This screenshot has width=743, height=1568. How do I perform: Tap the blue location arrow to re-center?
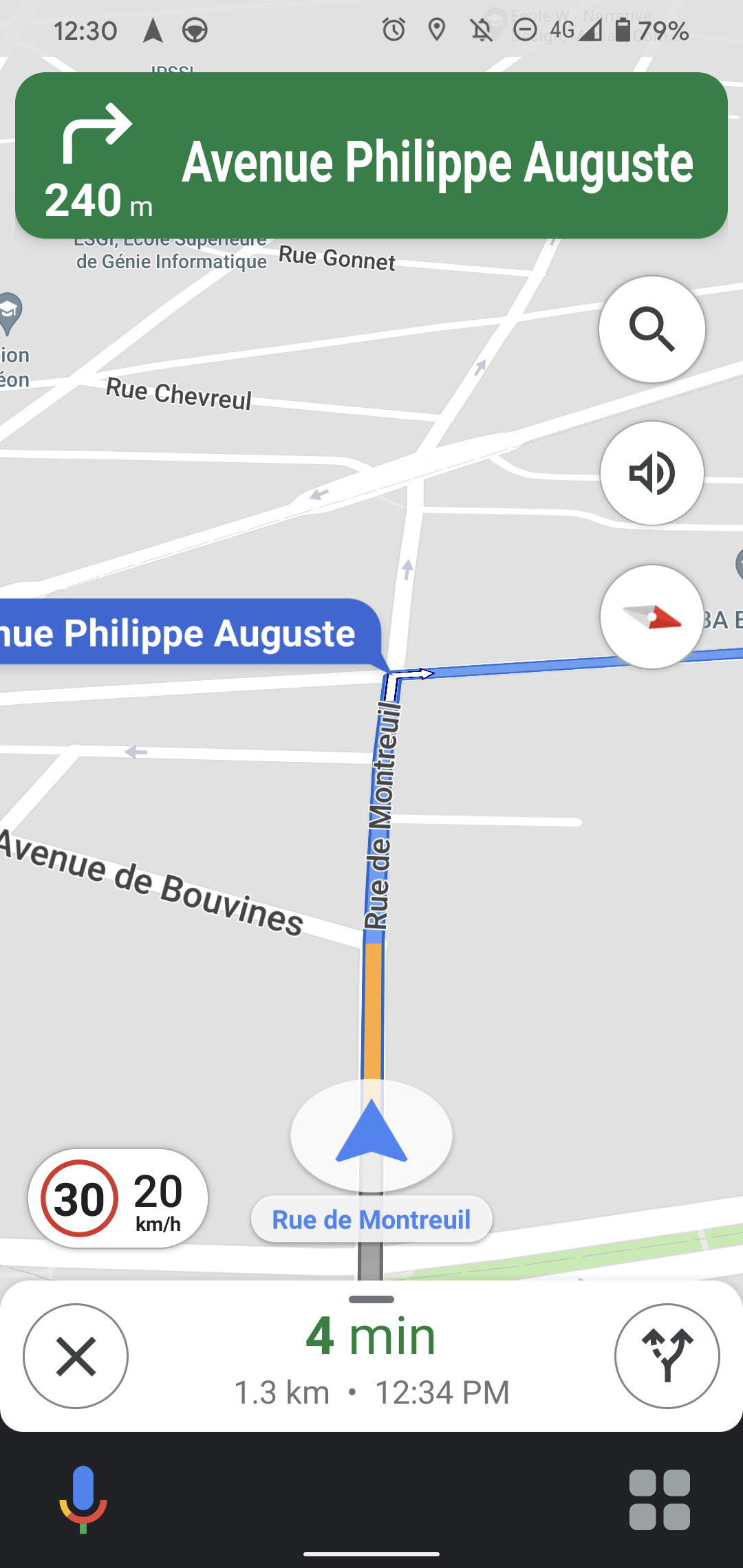pos(371,1133)
